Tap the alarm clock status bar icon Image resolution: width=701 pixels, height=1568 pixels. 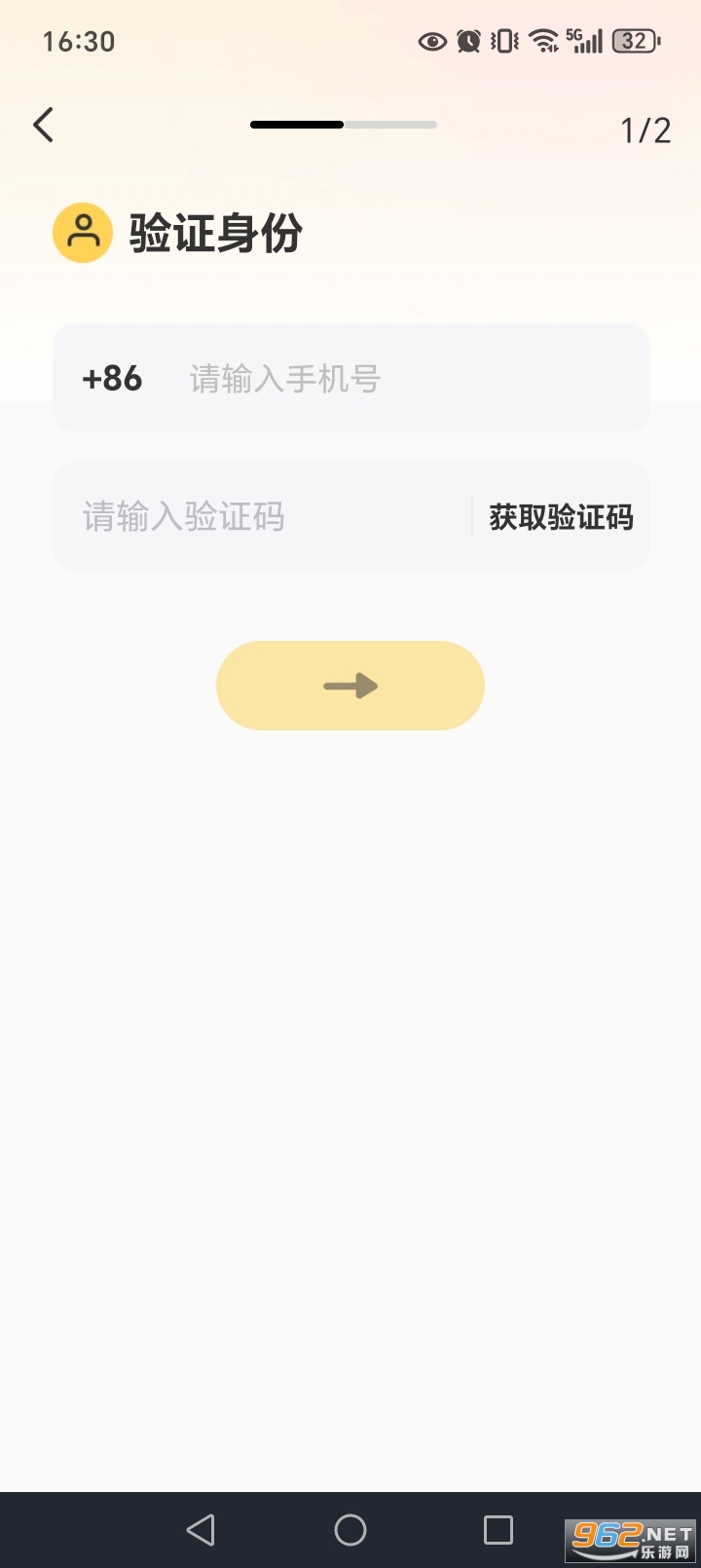(x=468, y=41)
